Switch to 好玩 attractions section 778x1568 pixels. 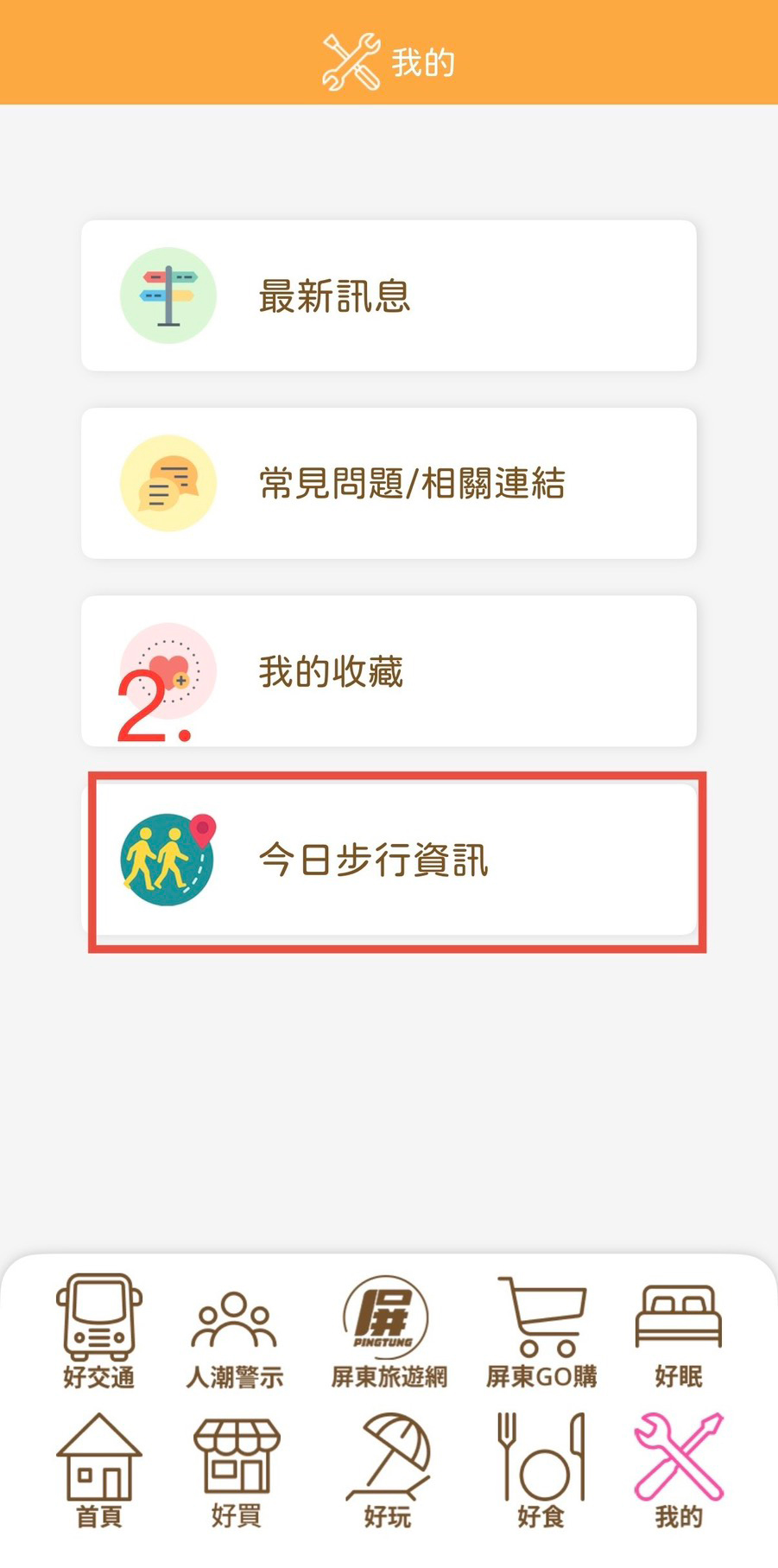click(x=388, y=1470)
